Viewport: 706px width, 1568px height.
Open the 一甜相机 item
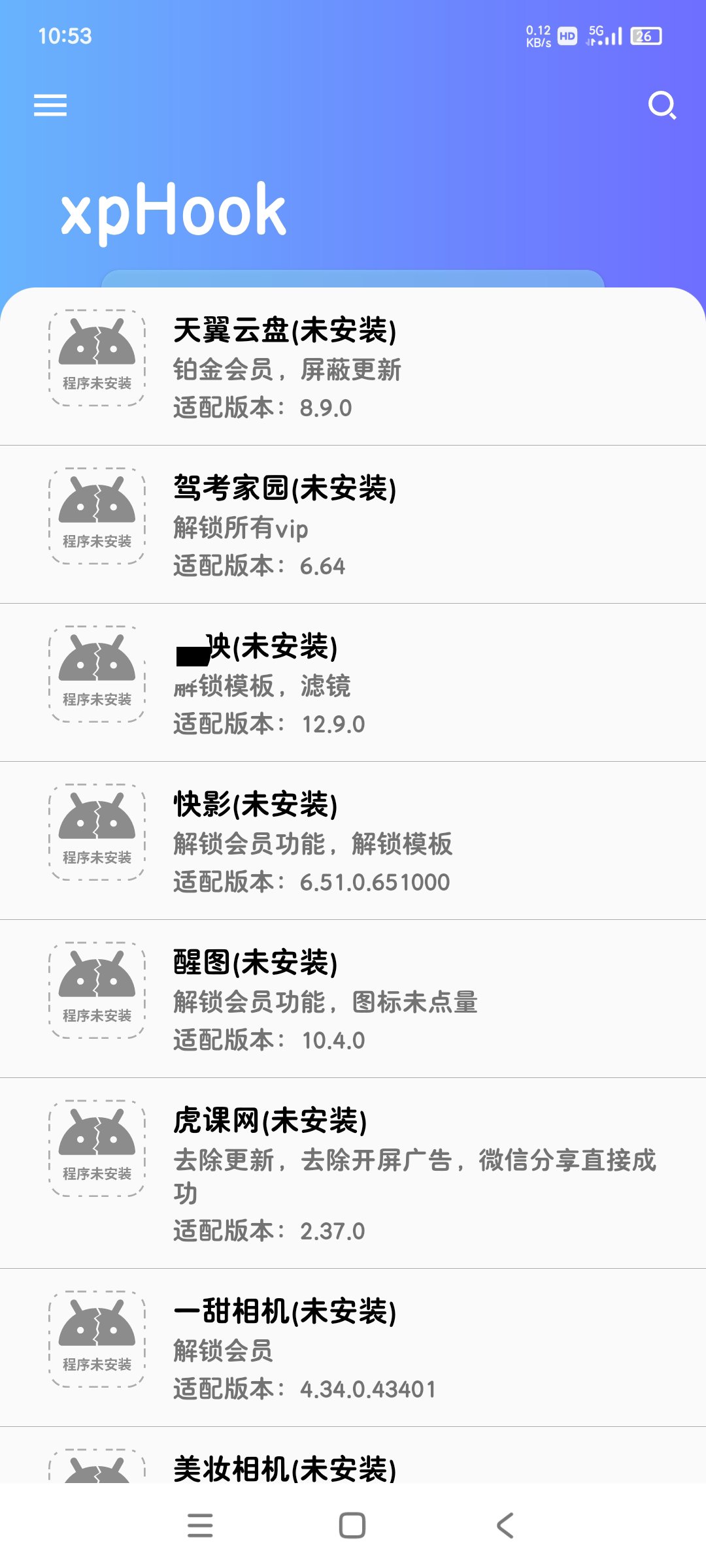(x=353, y=1348)
